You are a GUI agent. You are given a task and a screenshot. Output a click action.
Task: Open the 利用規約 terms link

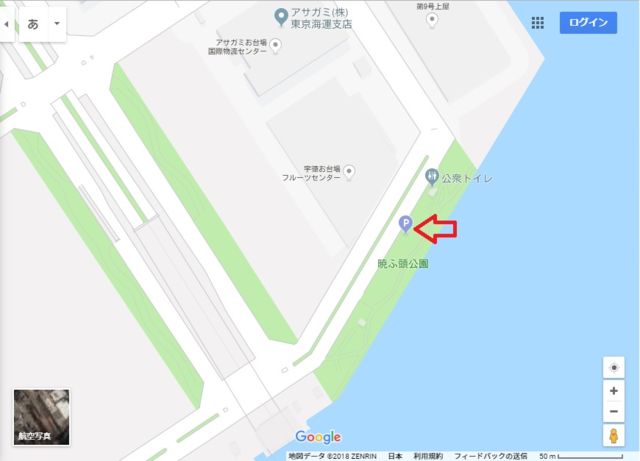tap(429, 455)
